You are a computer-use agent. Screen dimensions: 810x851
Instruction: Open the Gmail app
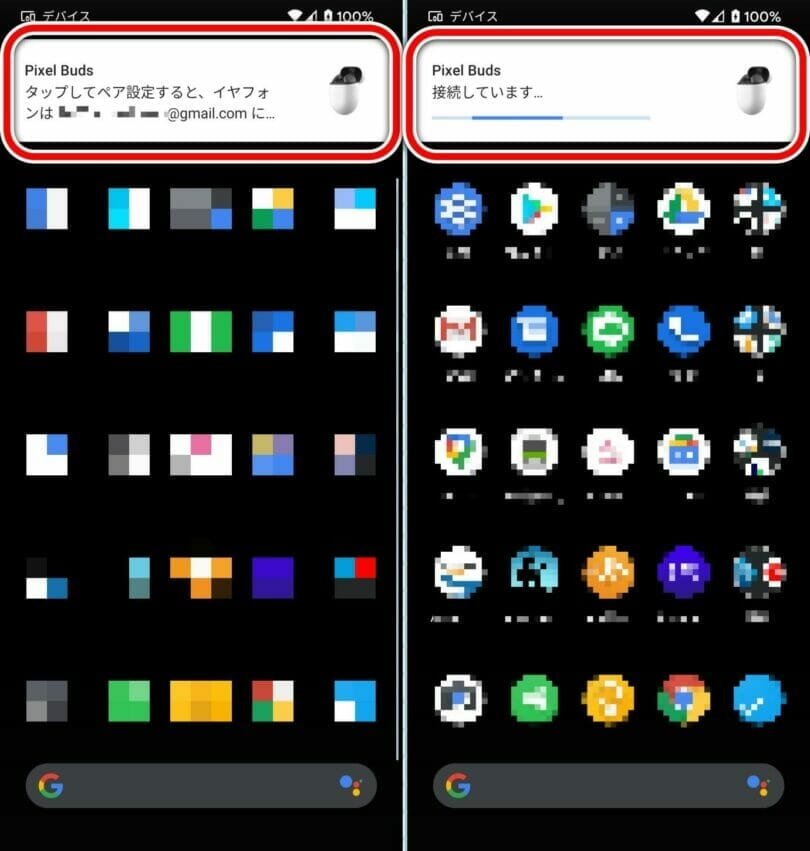[459, 331]
